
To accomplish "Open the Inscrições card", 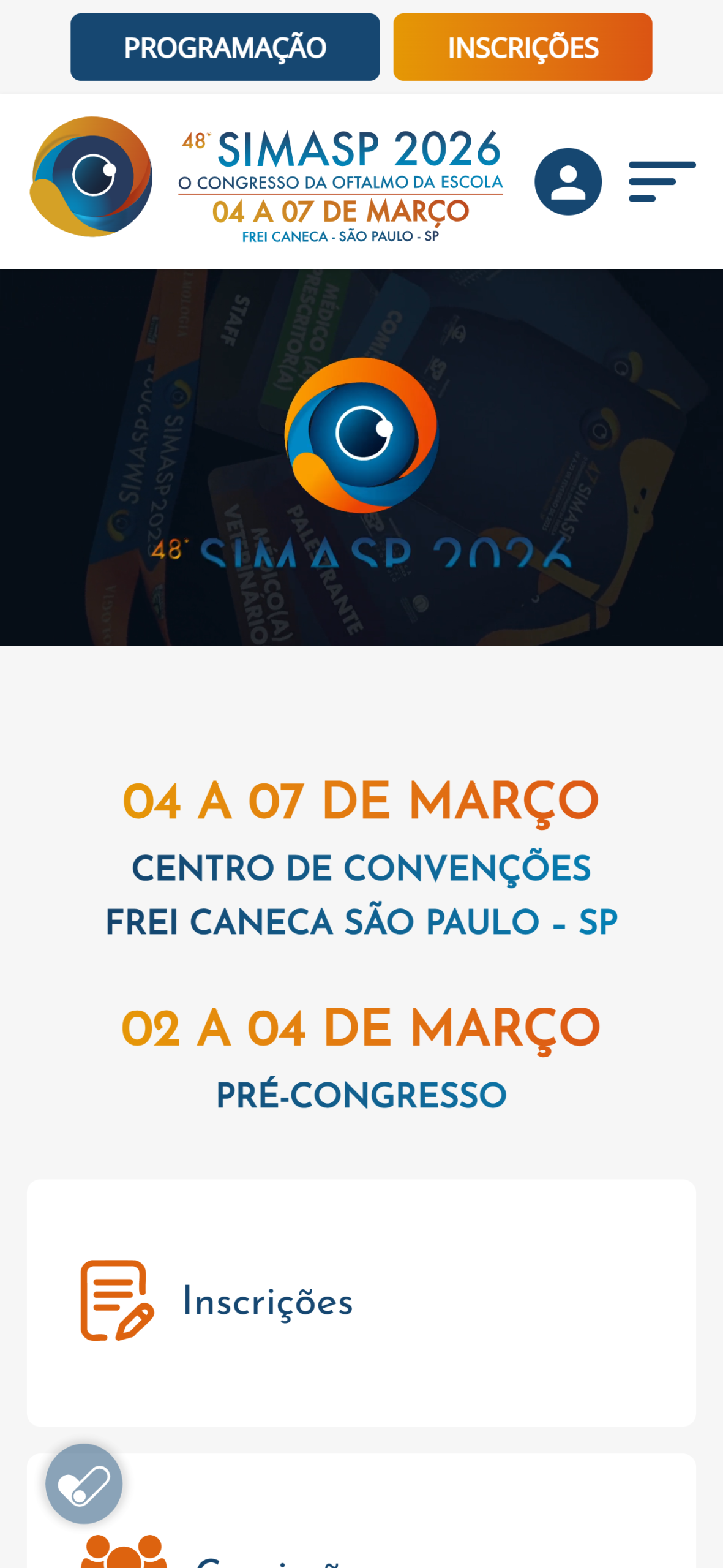I will tap(361, 1302).
